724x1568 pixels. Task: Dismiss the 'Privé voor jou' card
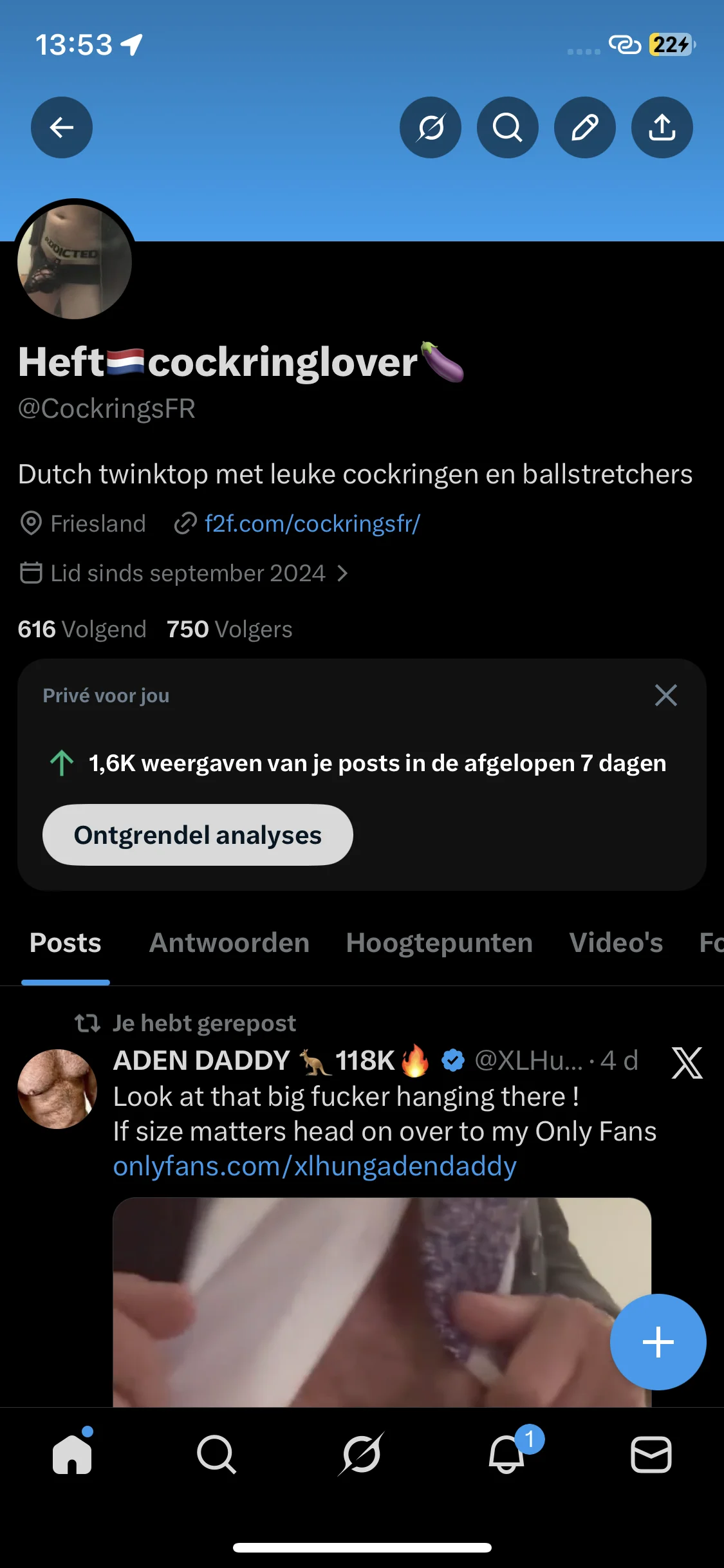[665, 695]
